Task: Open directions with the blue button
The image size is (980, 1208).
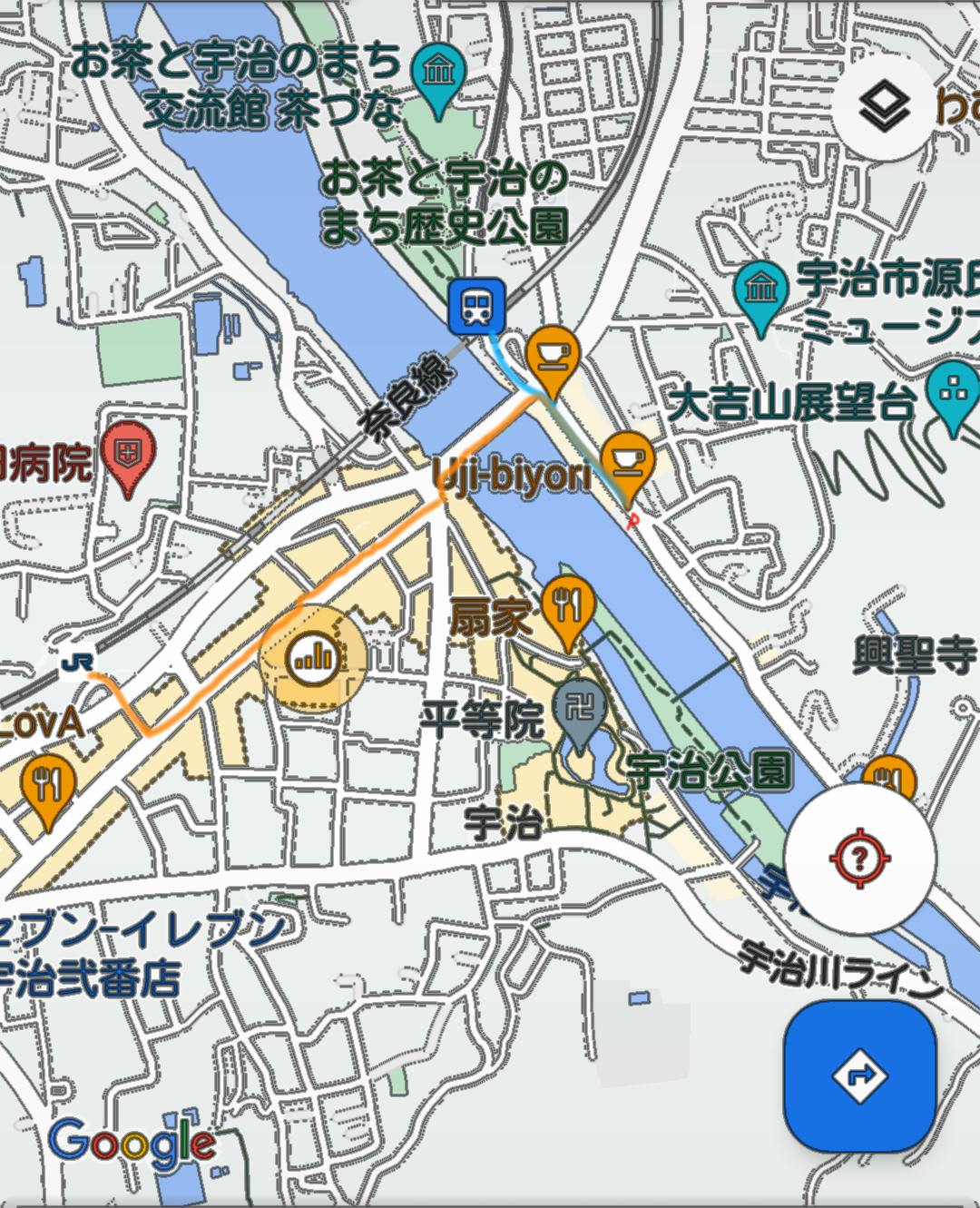Action: (x=860, y=1076)
